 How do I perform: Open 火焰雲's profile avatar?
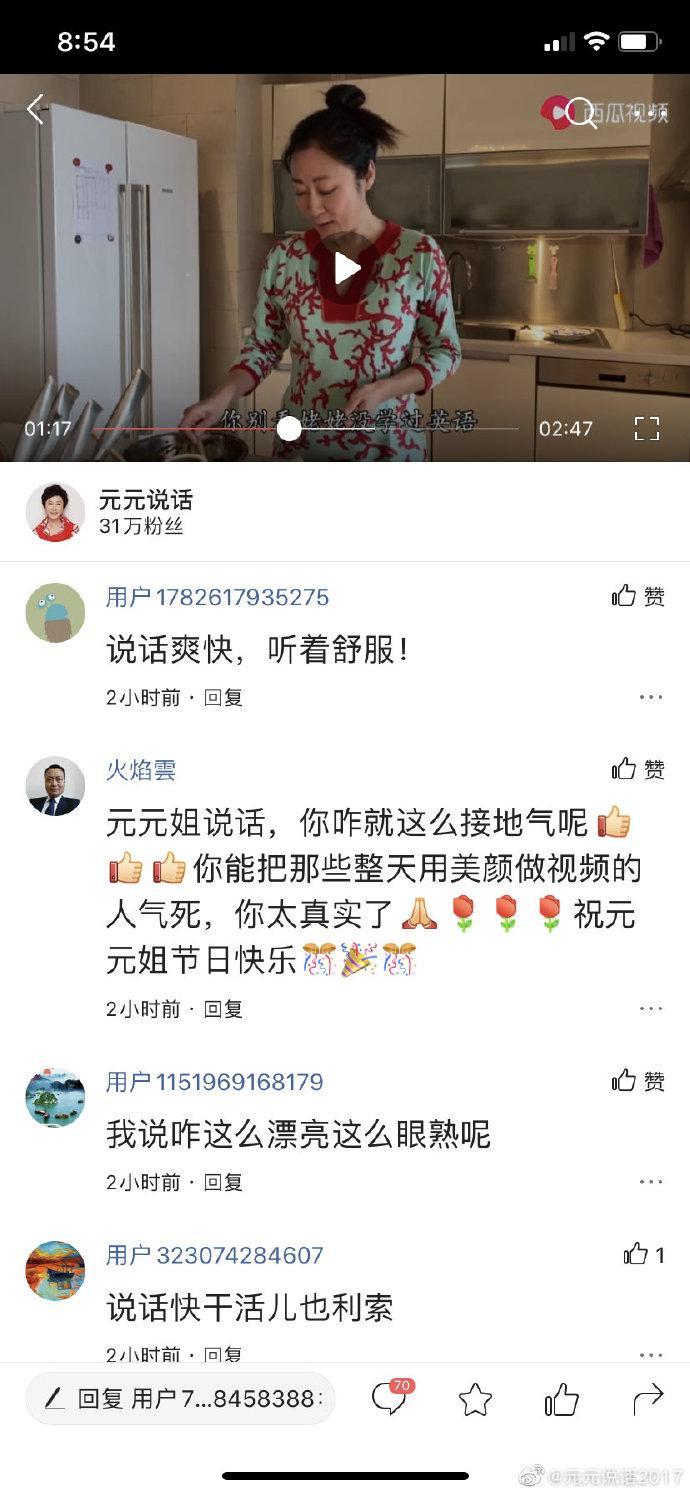(x=55, y=786)
